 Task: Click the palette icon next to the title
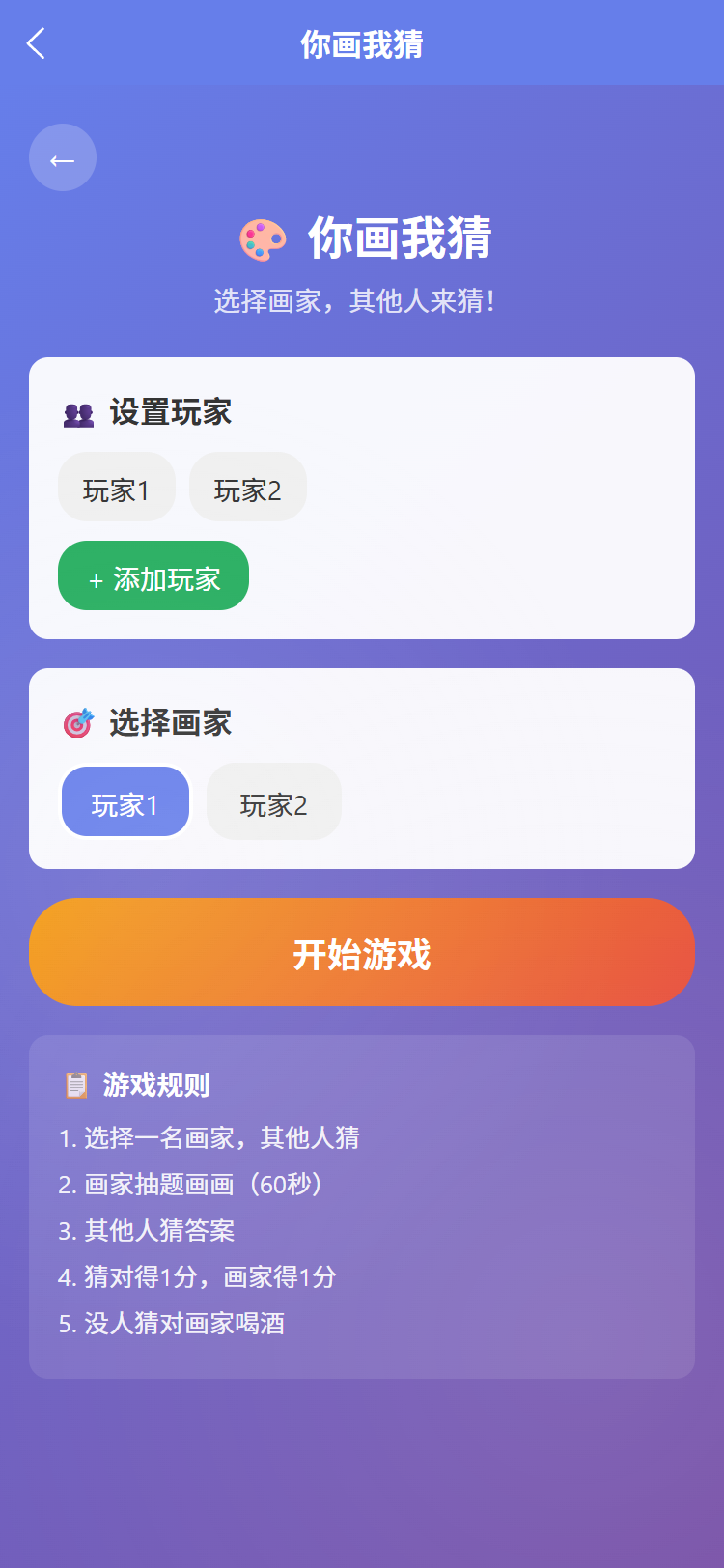[x=263, y=238]
